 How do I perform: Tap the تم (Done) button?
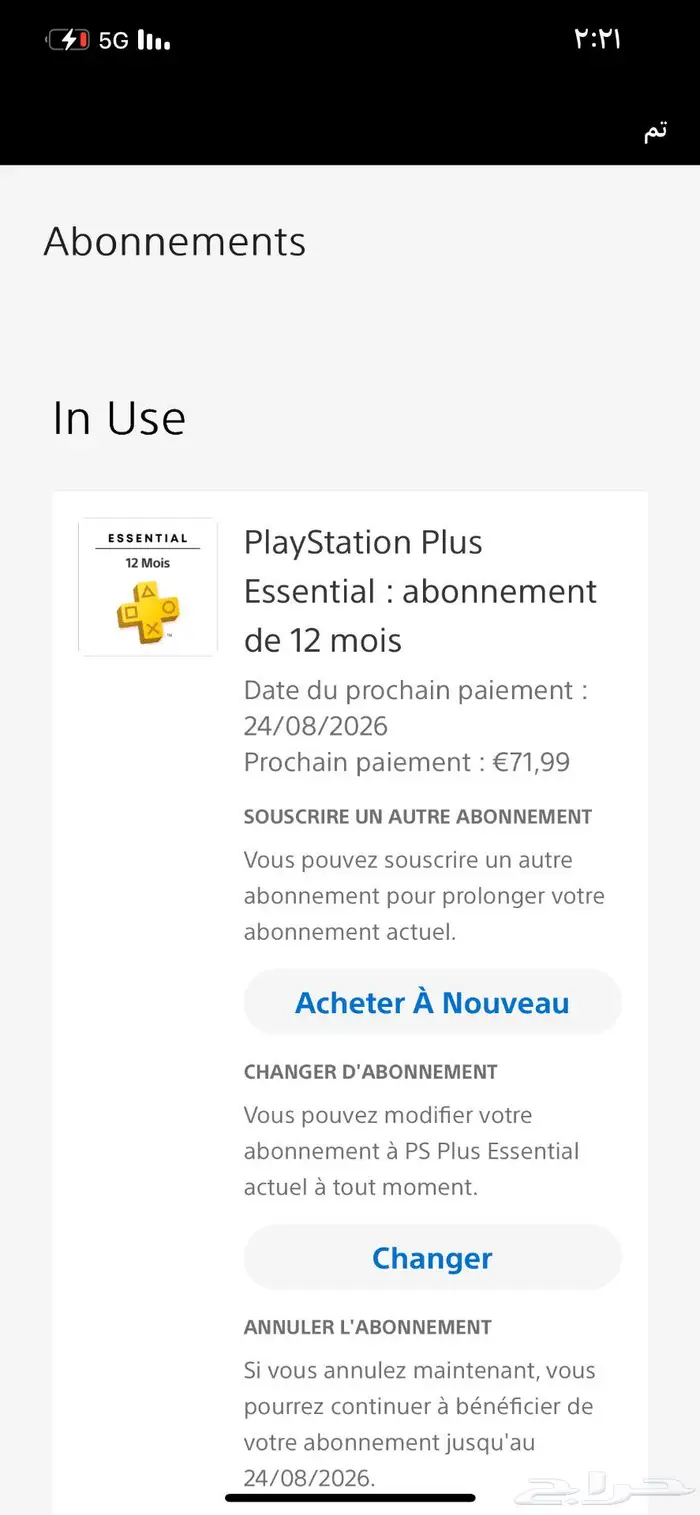pos(655,131)
